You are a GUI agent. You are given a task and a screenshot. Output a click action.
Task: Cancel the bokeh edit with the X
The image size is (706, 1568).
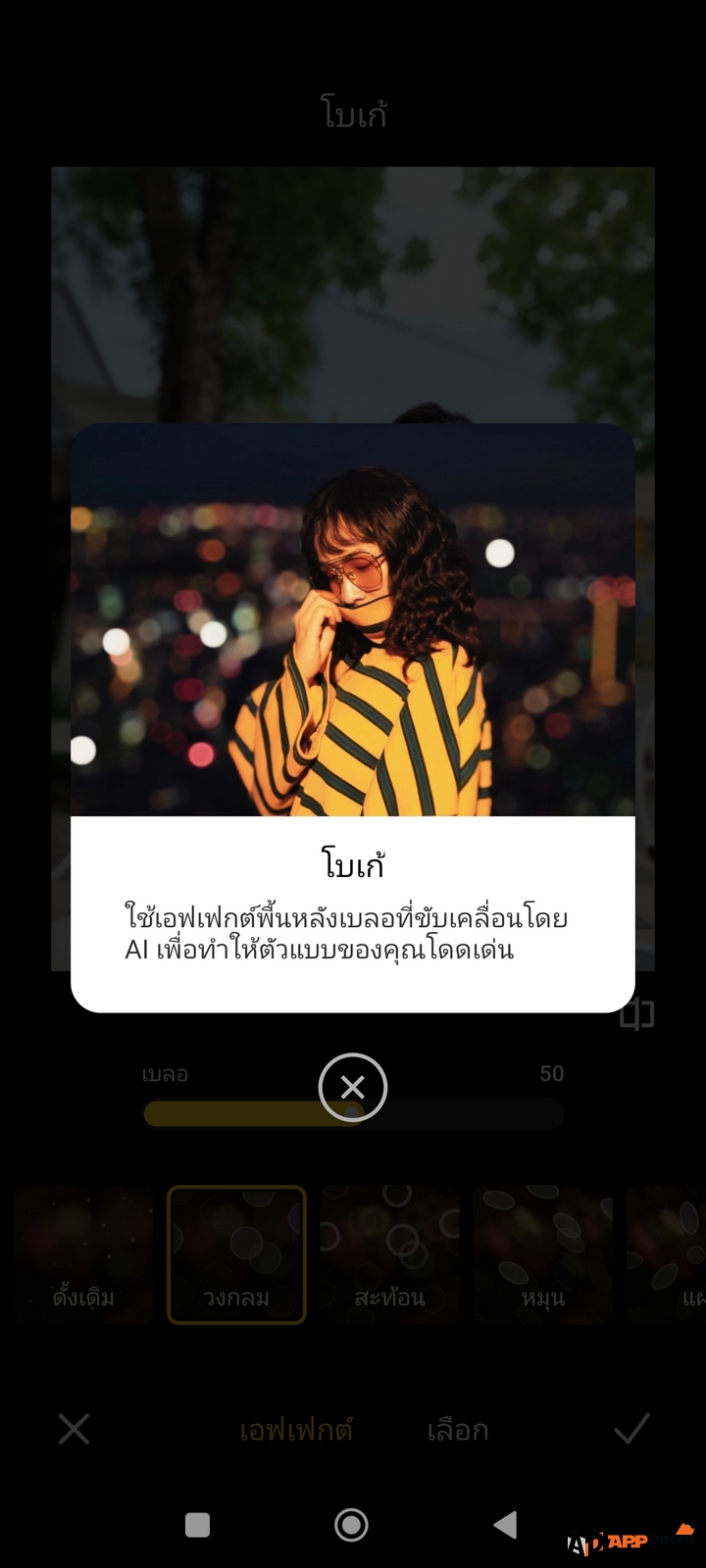[74, 1429]
